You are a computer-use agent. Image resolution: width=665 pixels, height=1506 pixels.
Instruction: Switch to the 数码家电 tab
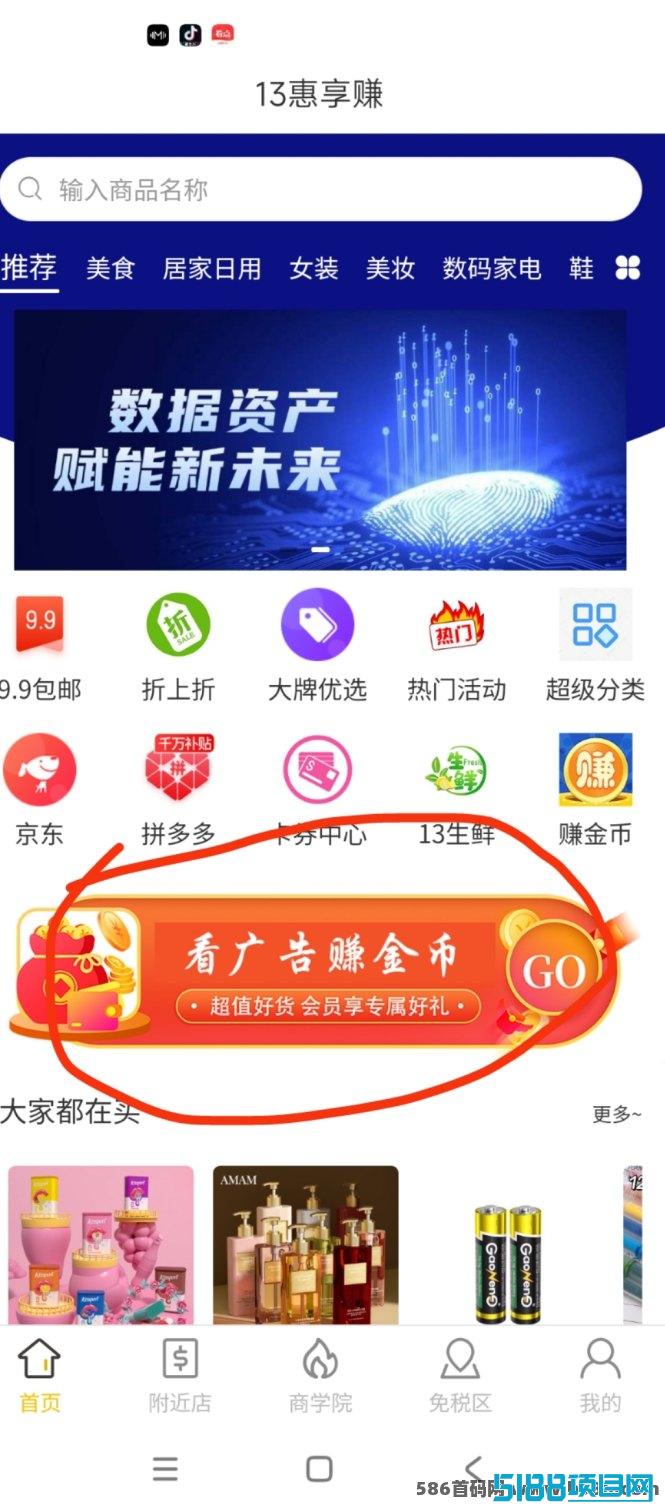coord(492,268)
